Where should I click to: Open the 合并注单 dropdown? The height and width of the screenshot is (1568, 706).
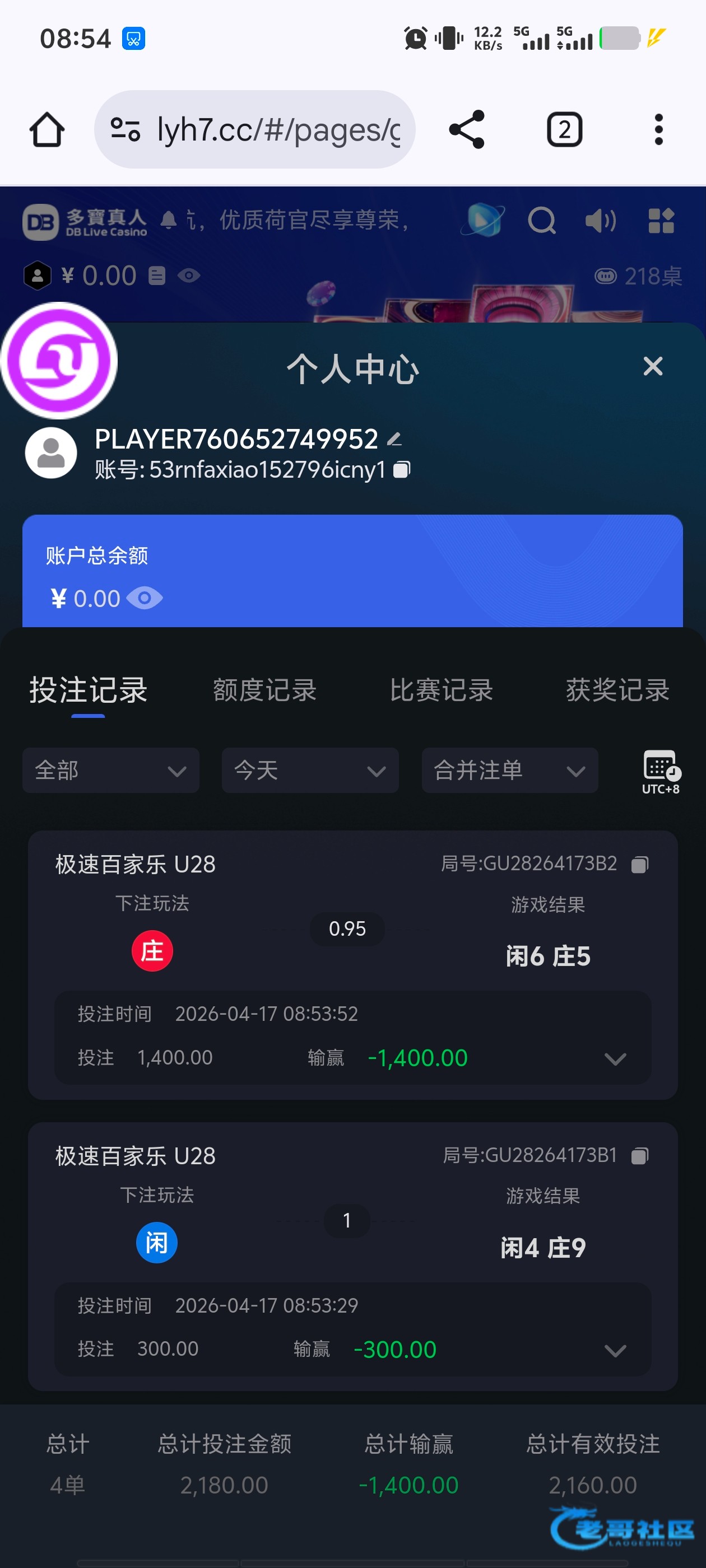(510, 771)
